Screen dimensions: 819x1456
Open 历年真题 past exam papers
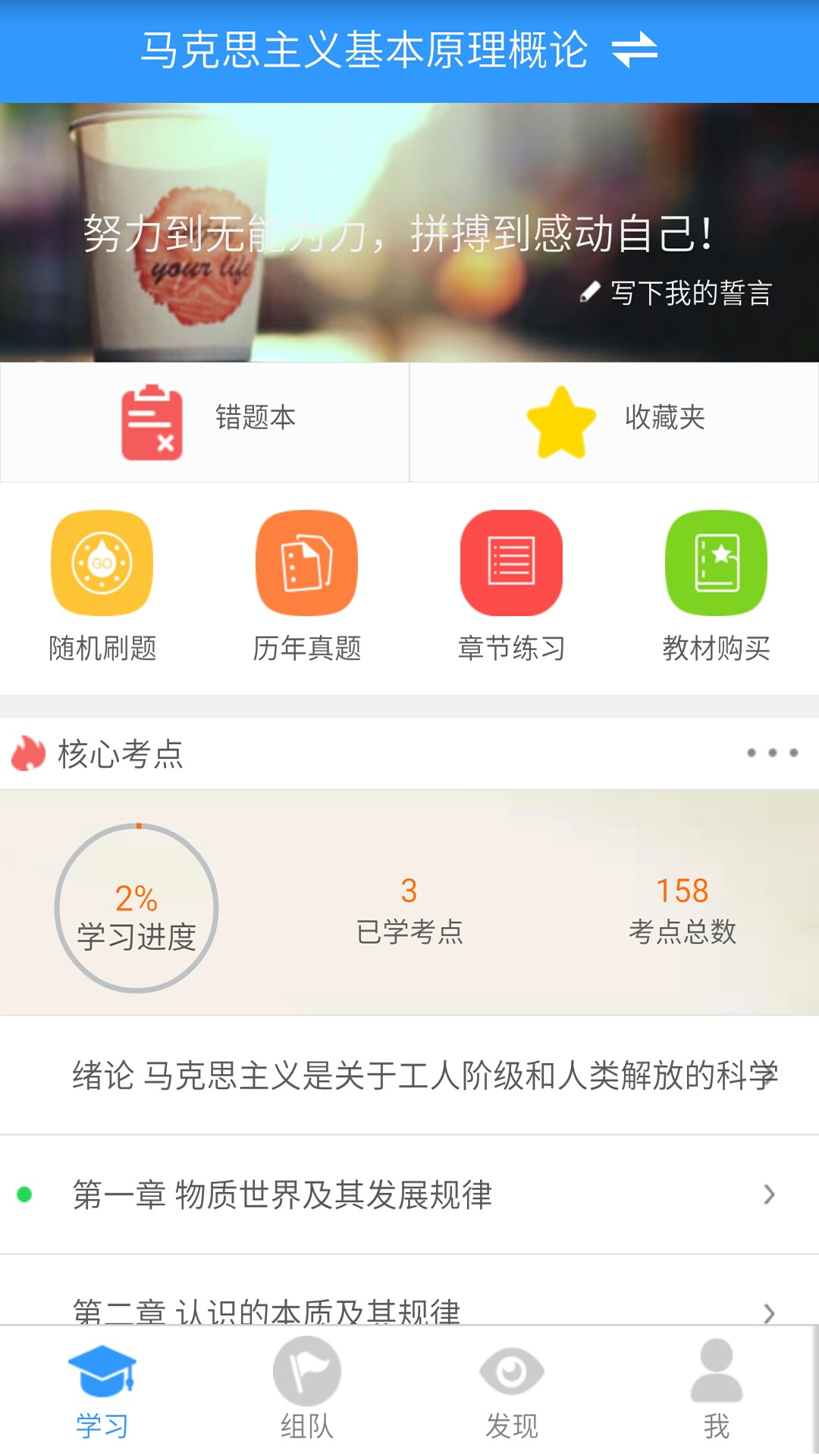point(306,562)
